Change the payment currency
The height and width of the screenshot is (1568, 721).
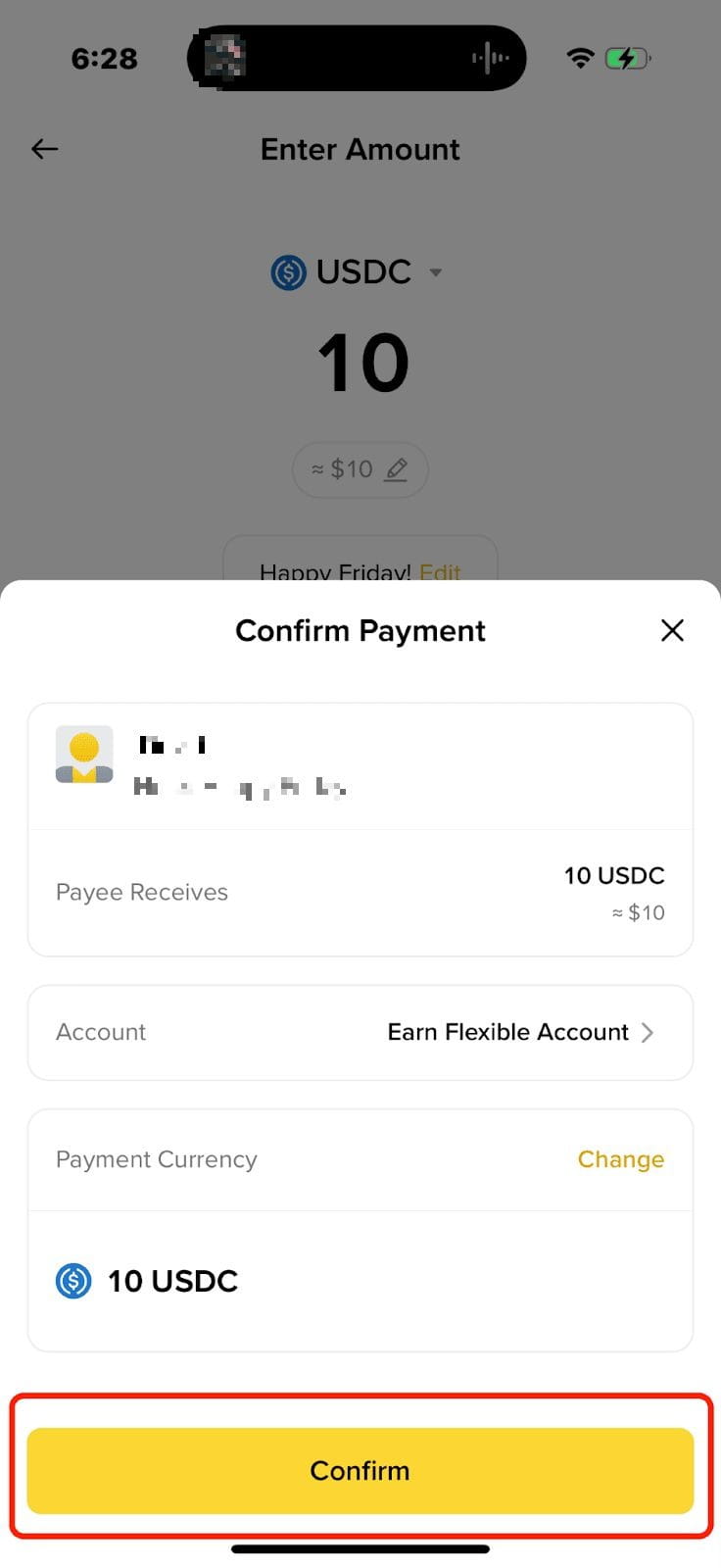pyautogui.click(x=620, y=1159)
